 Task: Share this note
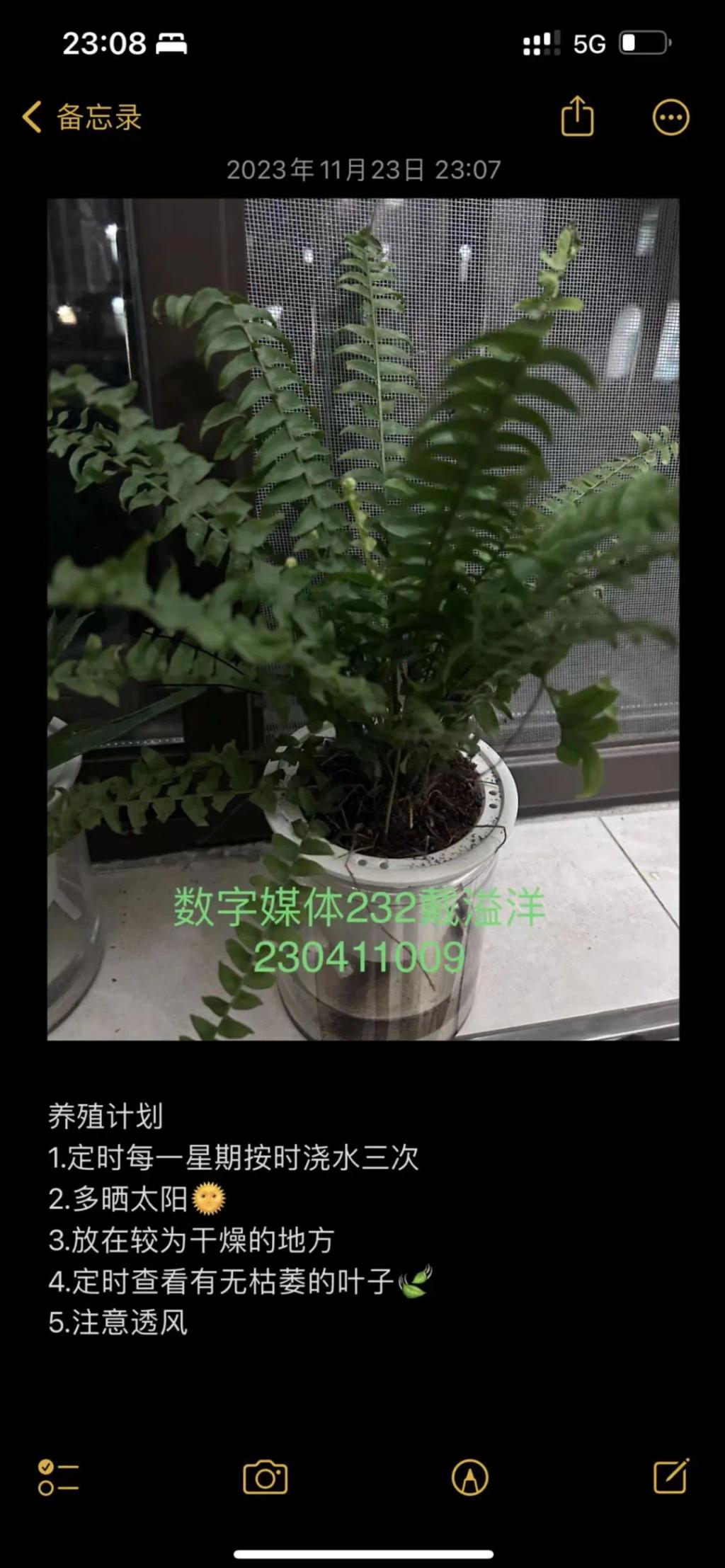[577, 116]
